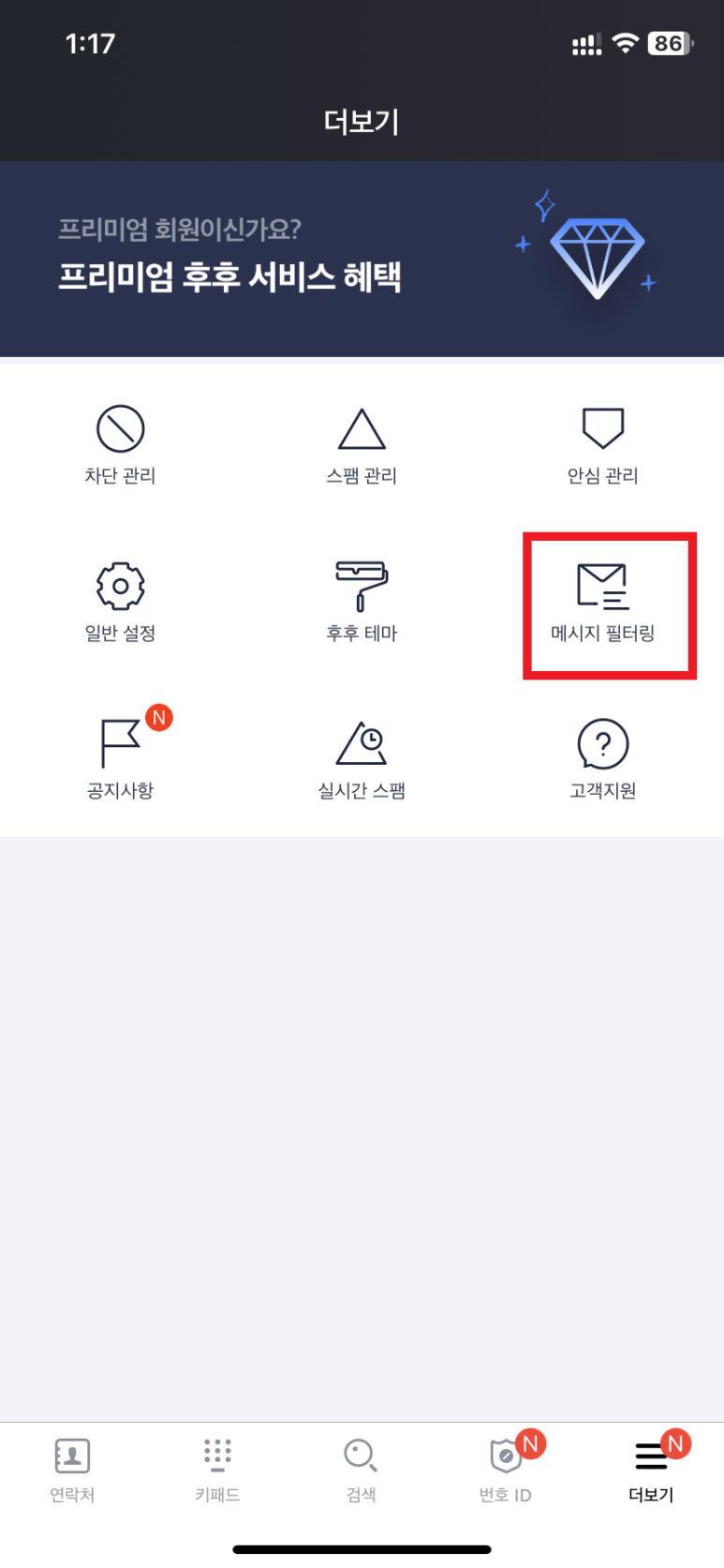Image resolution: width=724 pixels, height=1568 pixels.
Task: Open 메시지 필터링 message filtering
Action: 602,603
